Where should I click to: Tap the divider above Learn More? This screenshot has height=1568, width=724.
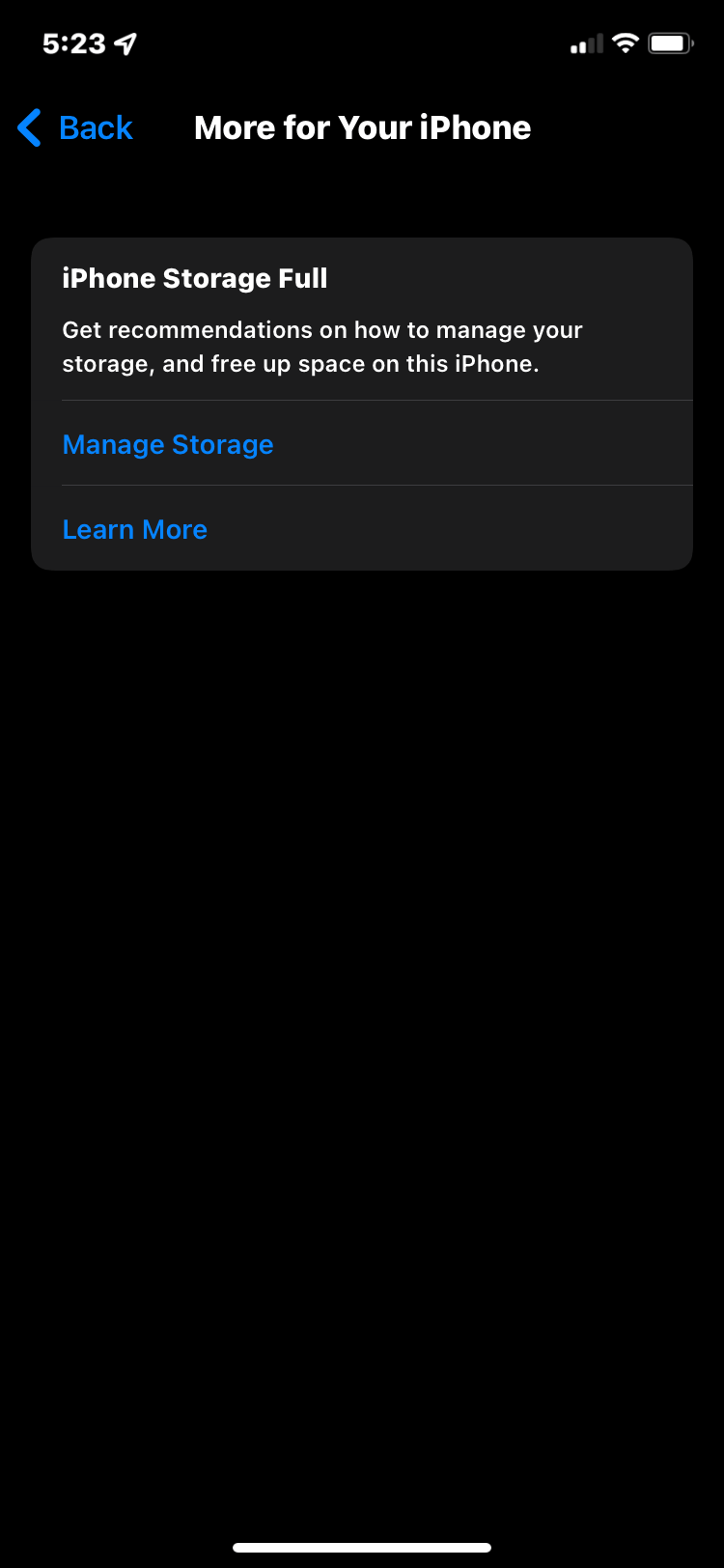click(x=376, y=485)
